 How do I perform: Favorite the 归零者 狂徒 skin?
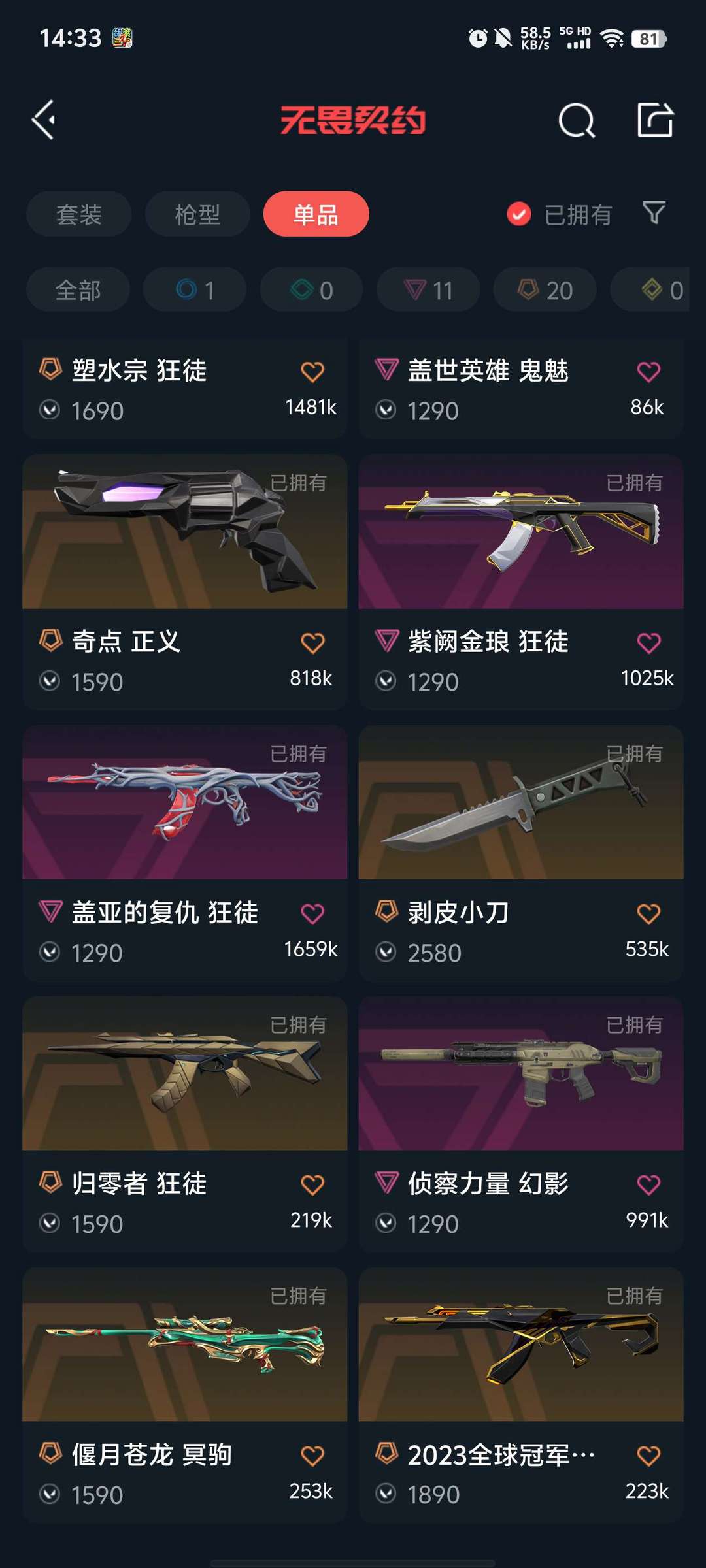tap(312, 1184)
